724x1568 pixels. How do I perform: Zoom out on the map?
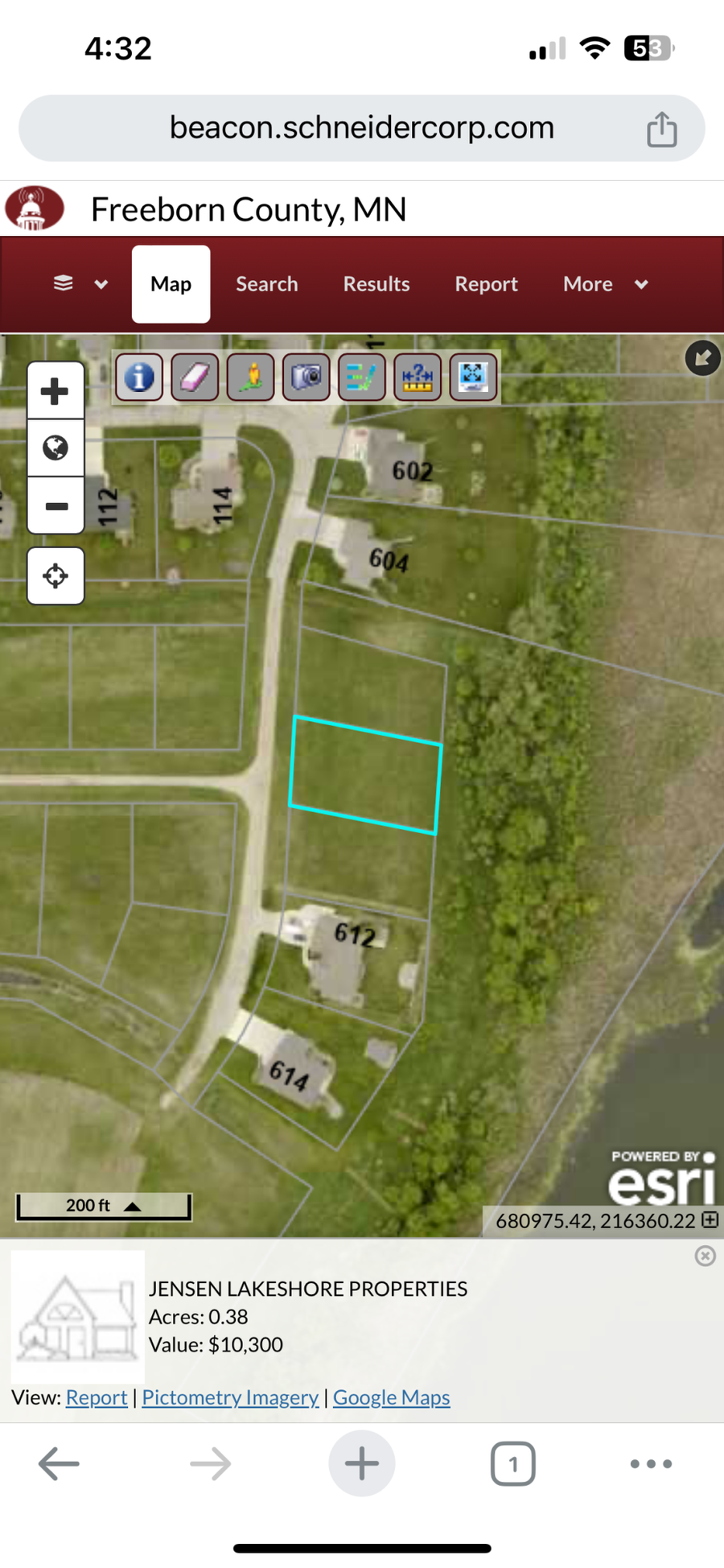(55, 506)
